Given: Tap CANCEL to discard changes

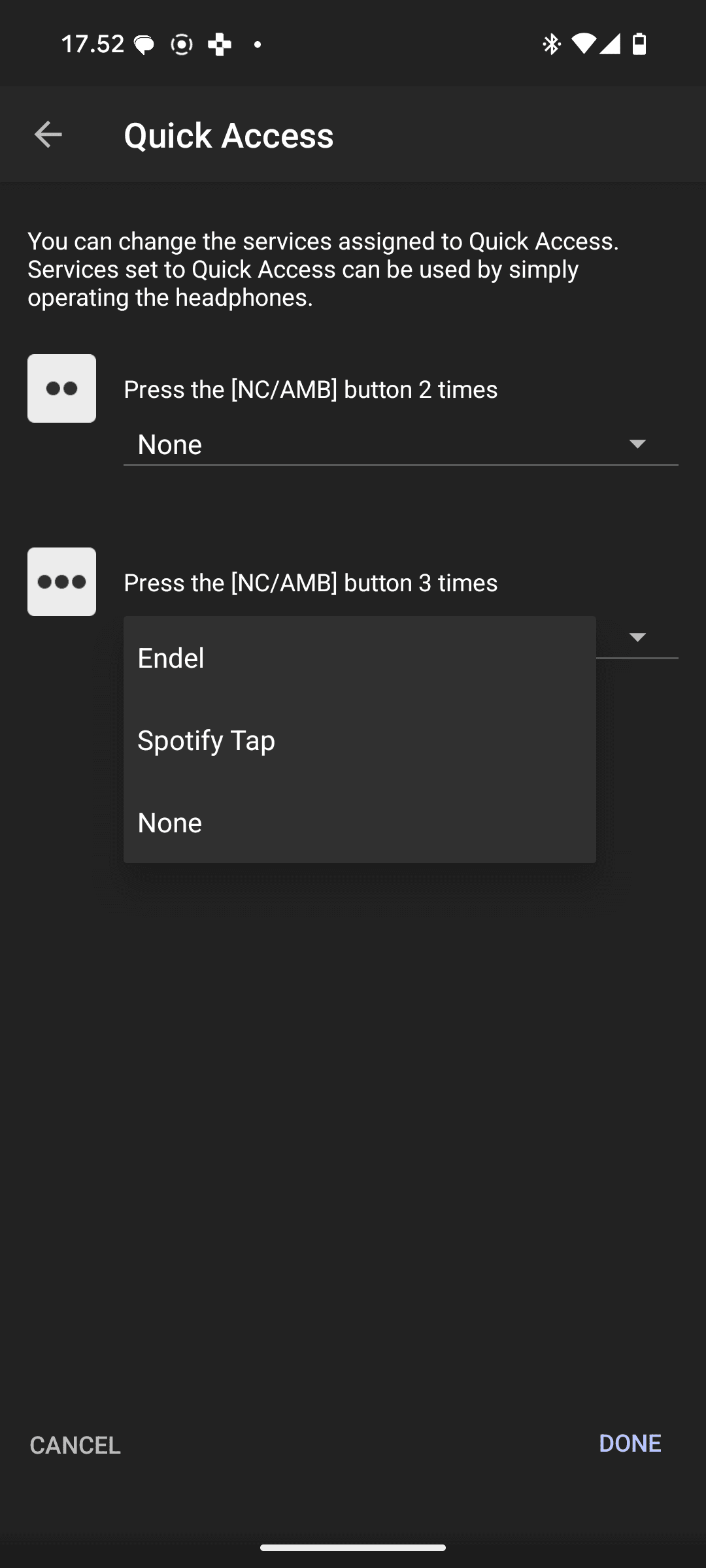Looking at the screenshot, I should click(75, 1445).
